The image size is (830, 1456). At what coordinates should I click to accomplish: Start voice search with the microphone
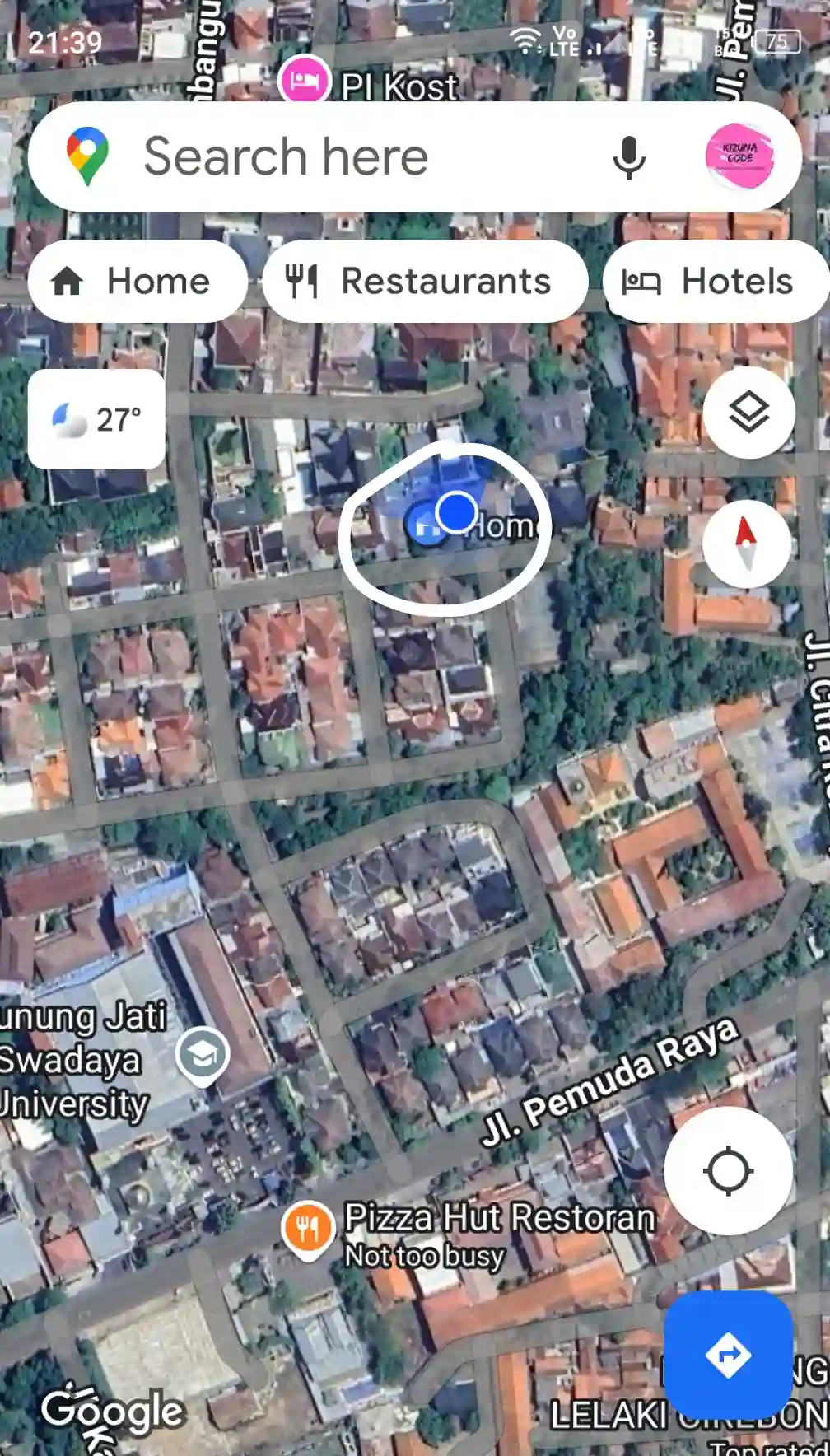(629, 156)
